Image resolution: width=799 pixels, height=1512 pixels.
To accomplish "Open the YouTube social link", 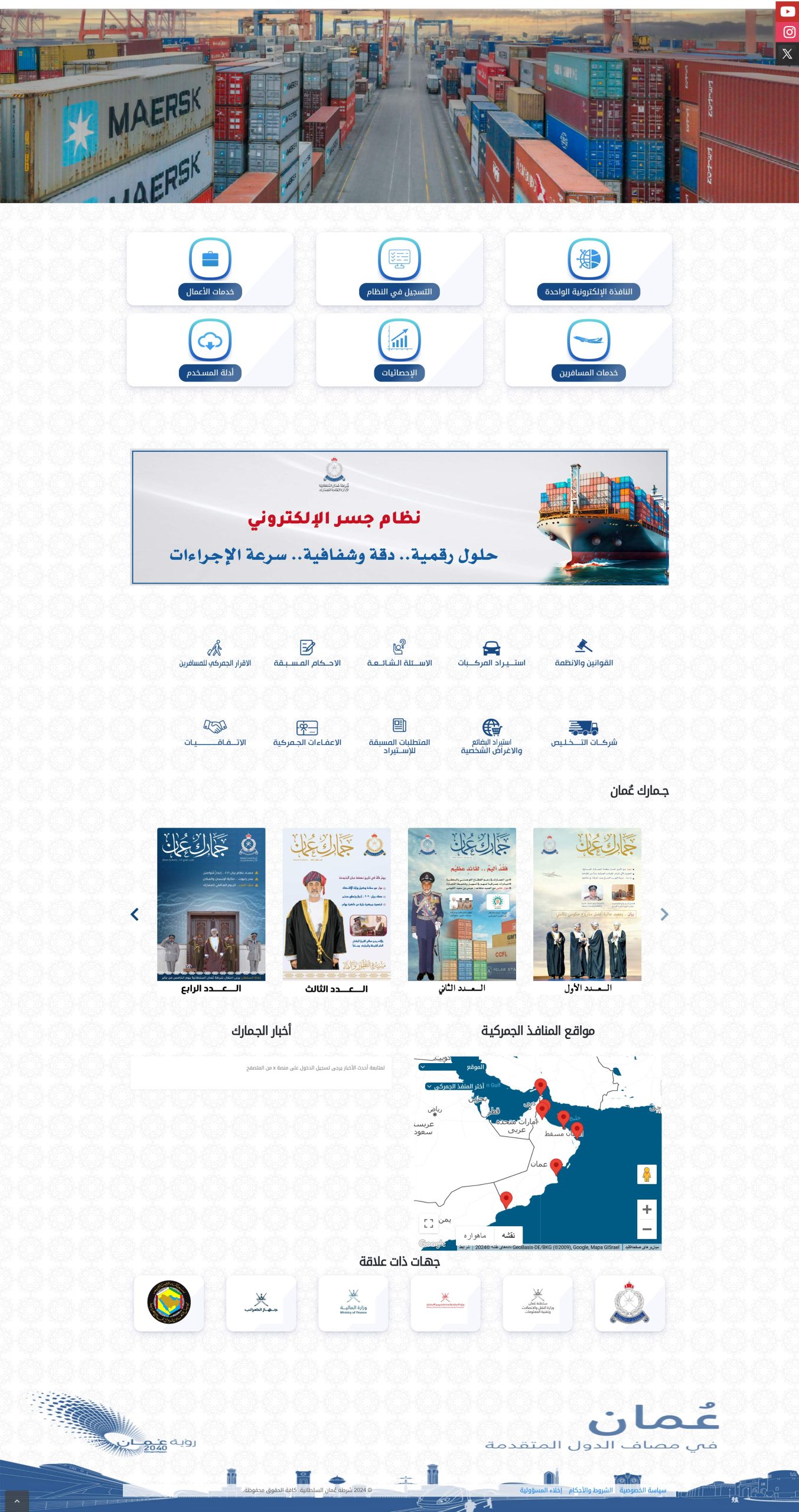I will click(x=787, y=11).
